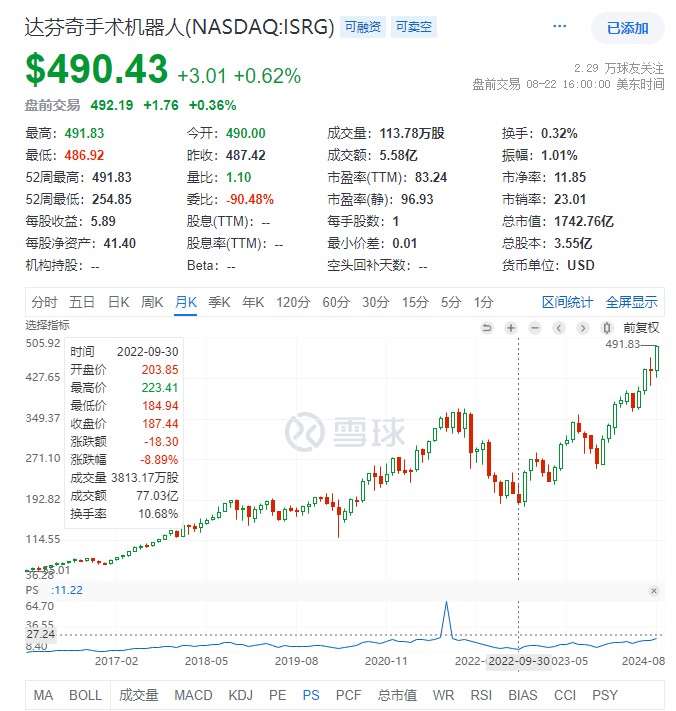This screenshot has width=676, height=711.
Task: Select the KDJ indicator
Action: tap(240, 695)
